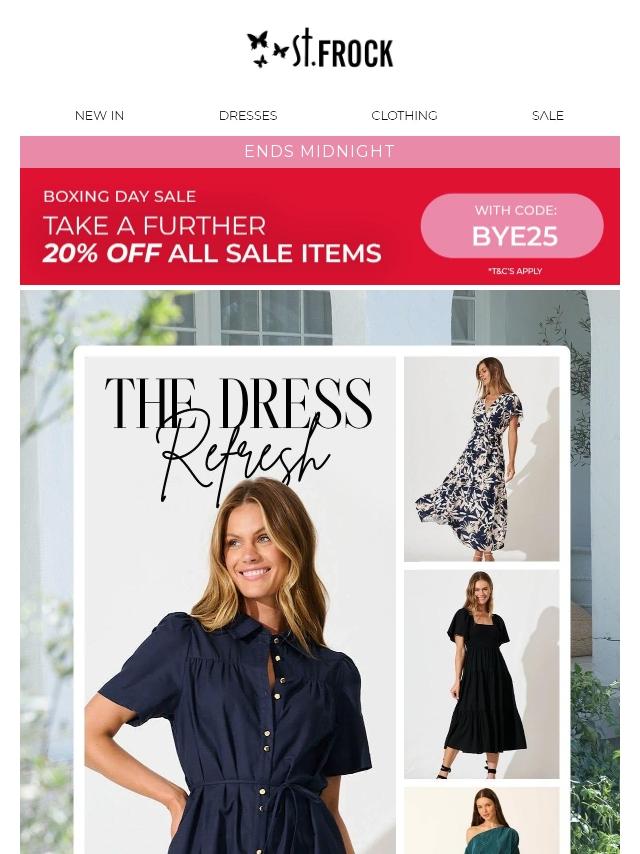Viewport: 640px width, 854px height.
Task: Open the CLOTHING category
Action: (x=404, y=115)
